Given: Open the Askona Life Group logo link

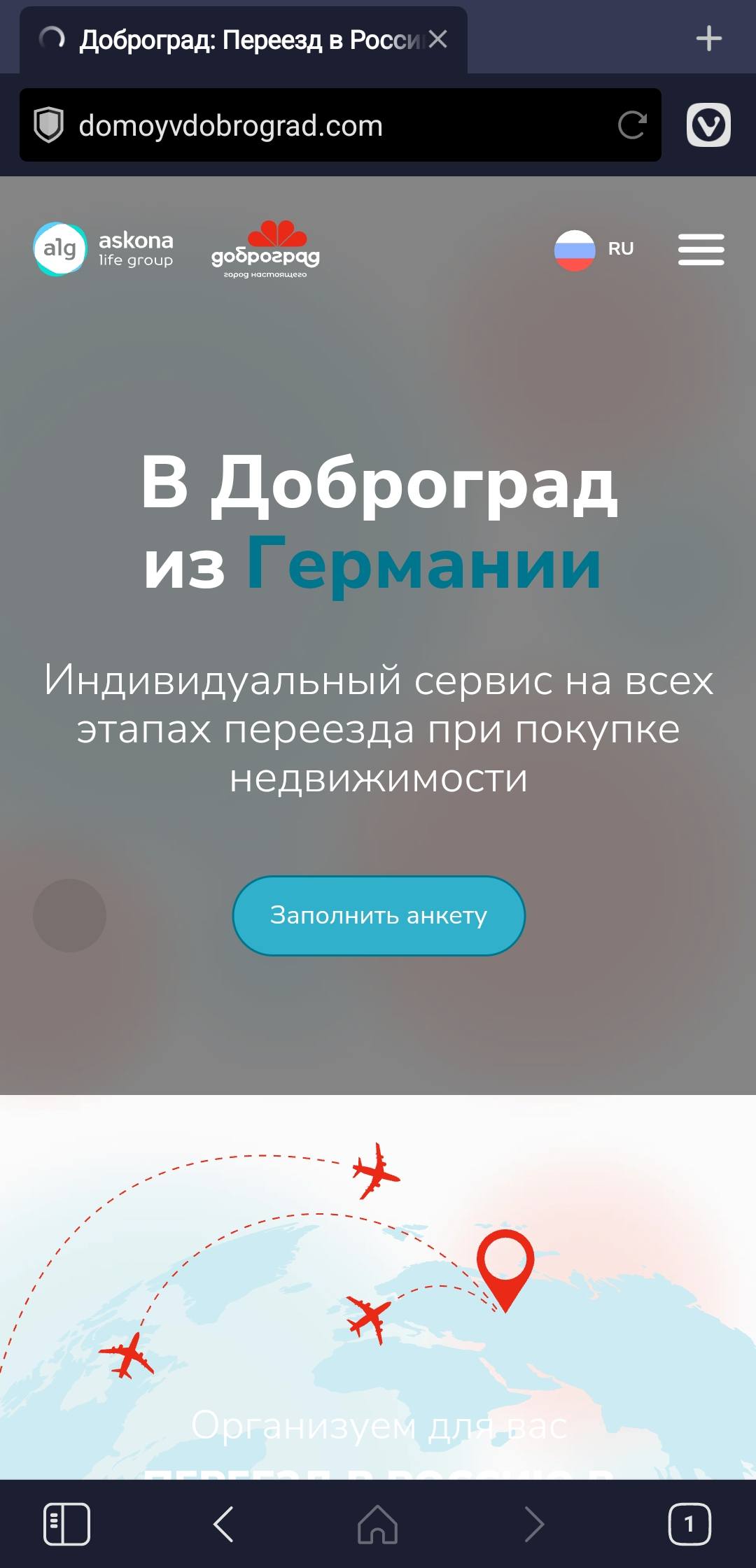Looking at the screenshot, I should pyautogui.click(x=104, y=249).
